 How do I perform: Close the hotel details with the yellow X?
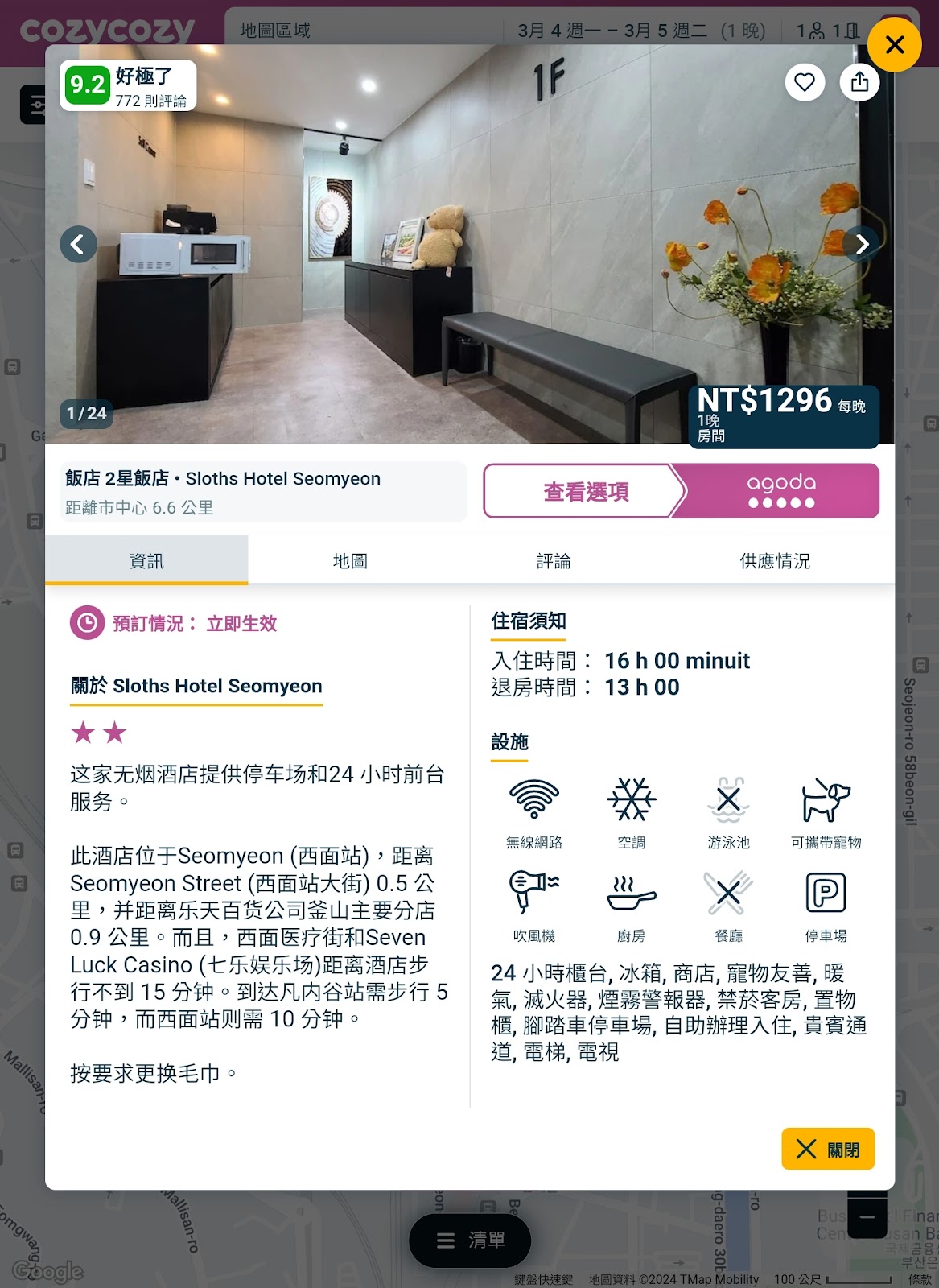[895, 45]
